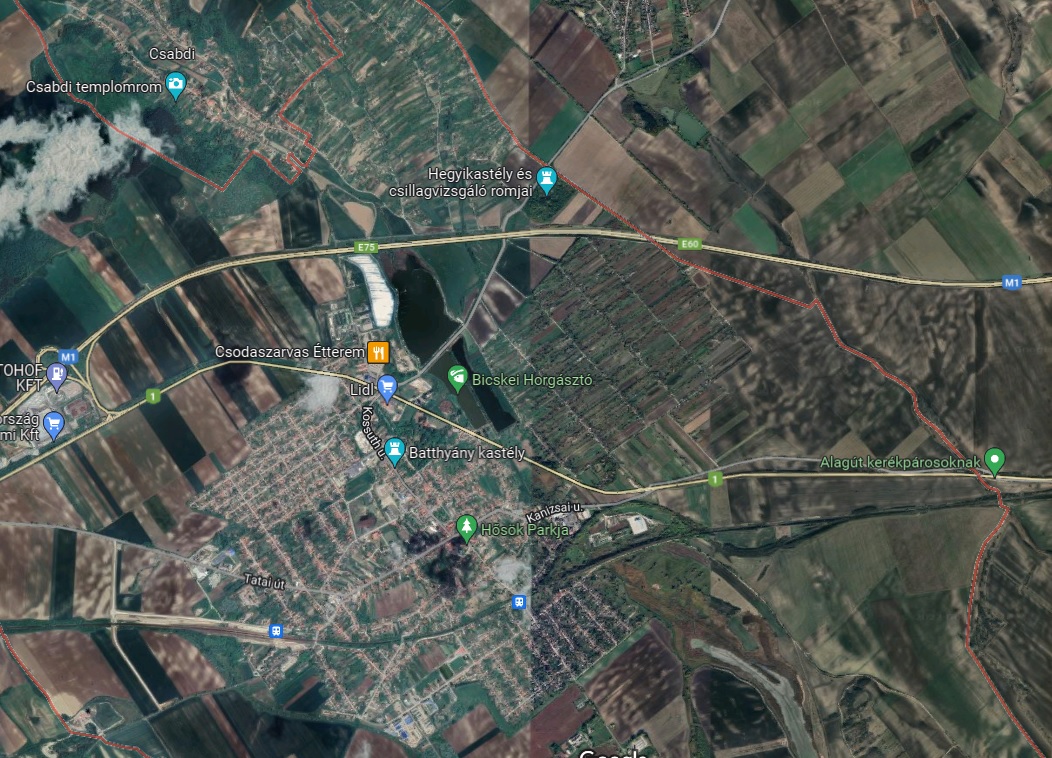
Task: Tap the Alagút kerékpárosoknak pin
Action: [994, 460]
